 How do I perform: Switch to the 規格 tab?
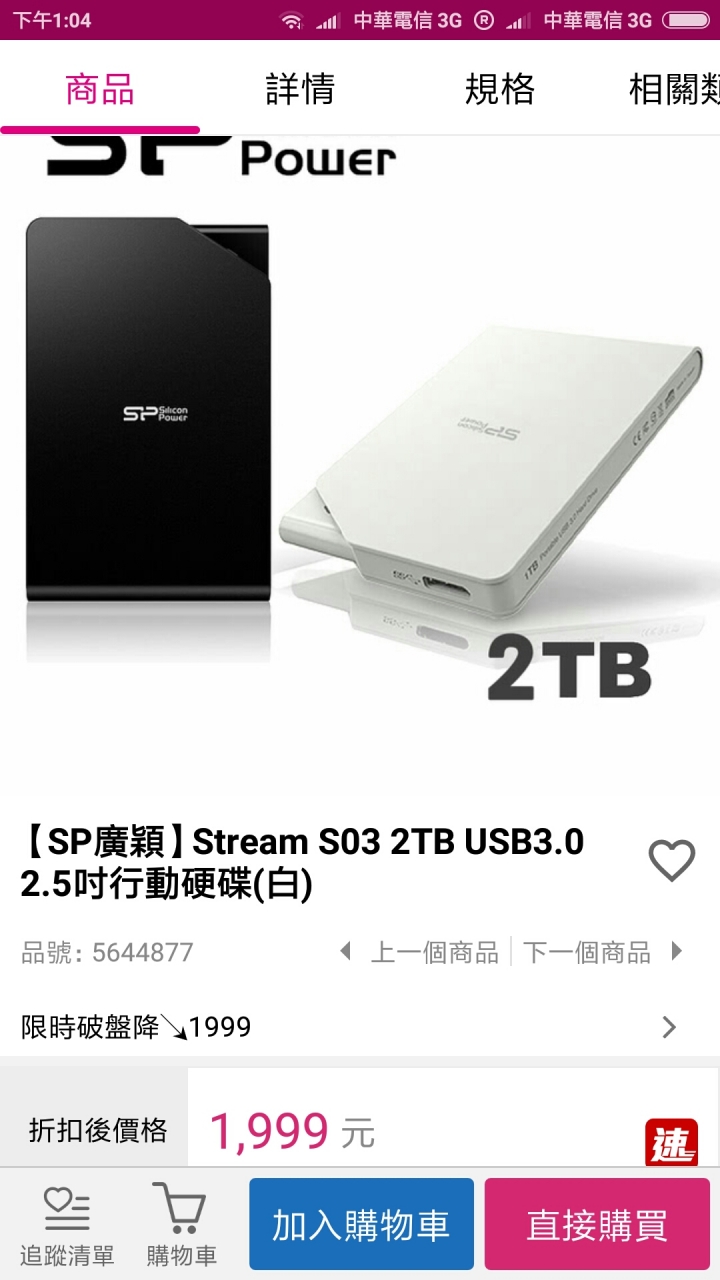[x=499, y=89]
